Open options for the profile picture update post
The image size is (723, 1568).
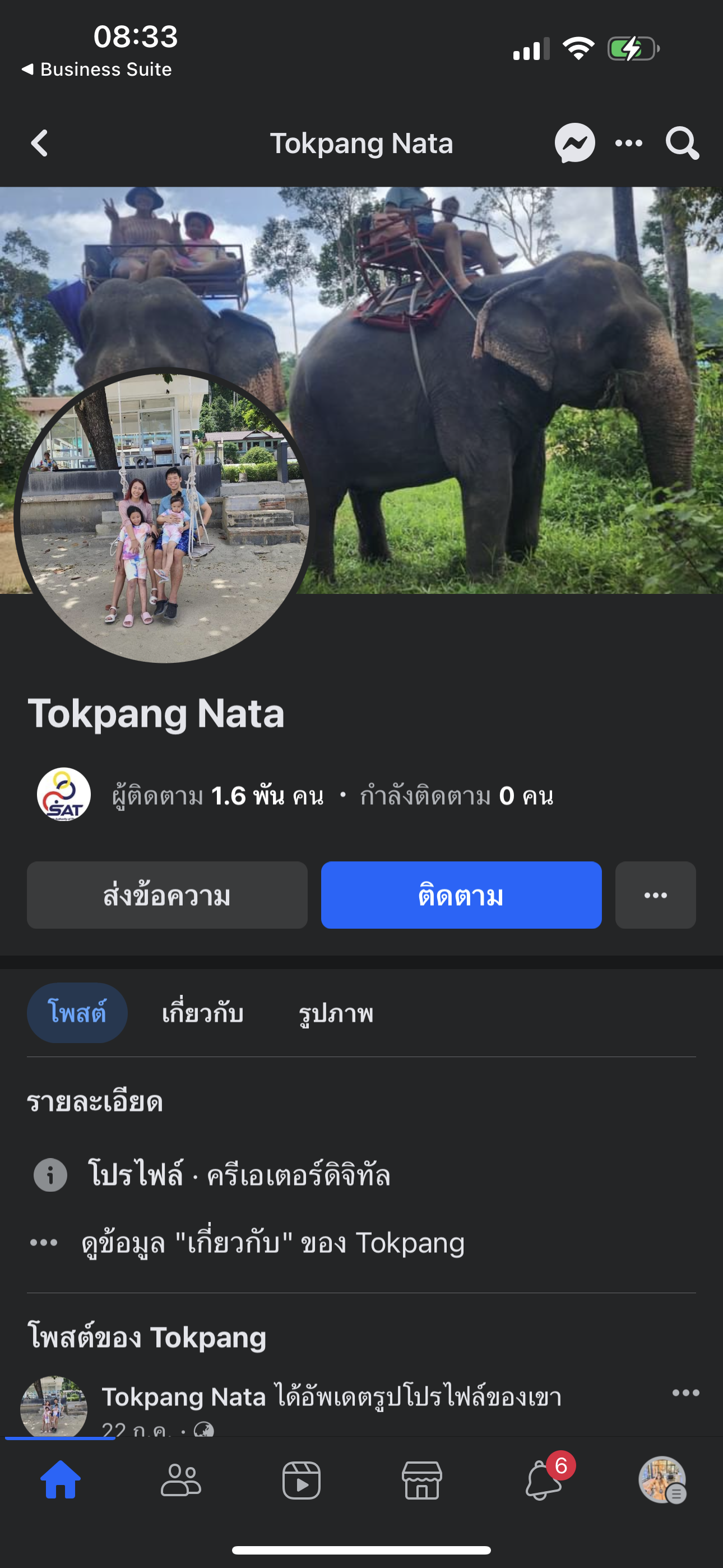(685, 1392)
